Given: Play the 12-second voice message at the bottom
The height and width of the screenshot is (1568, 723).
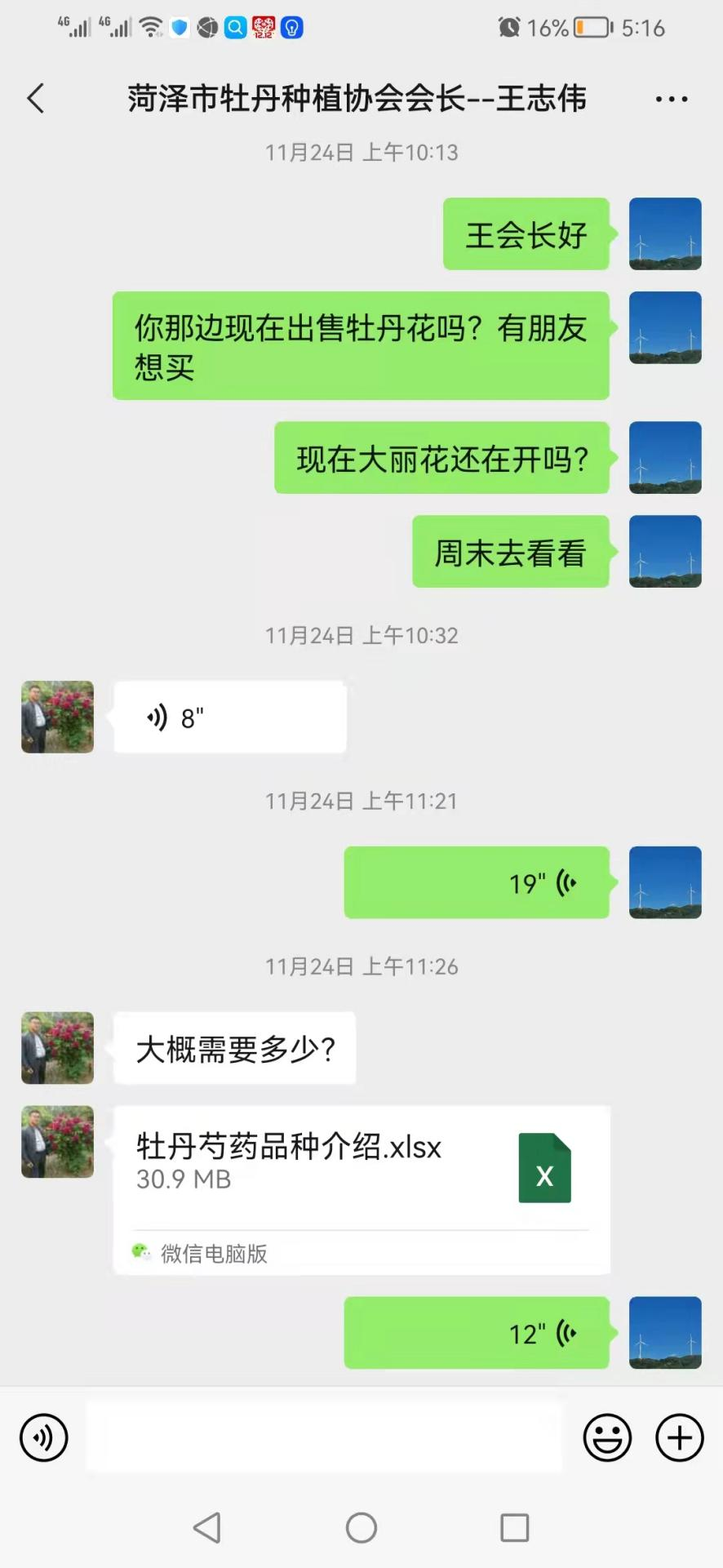Looking at the screenshot, I should 476,1333.
